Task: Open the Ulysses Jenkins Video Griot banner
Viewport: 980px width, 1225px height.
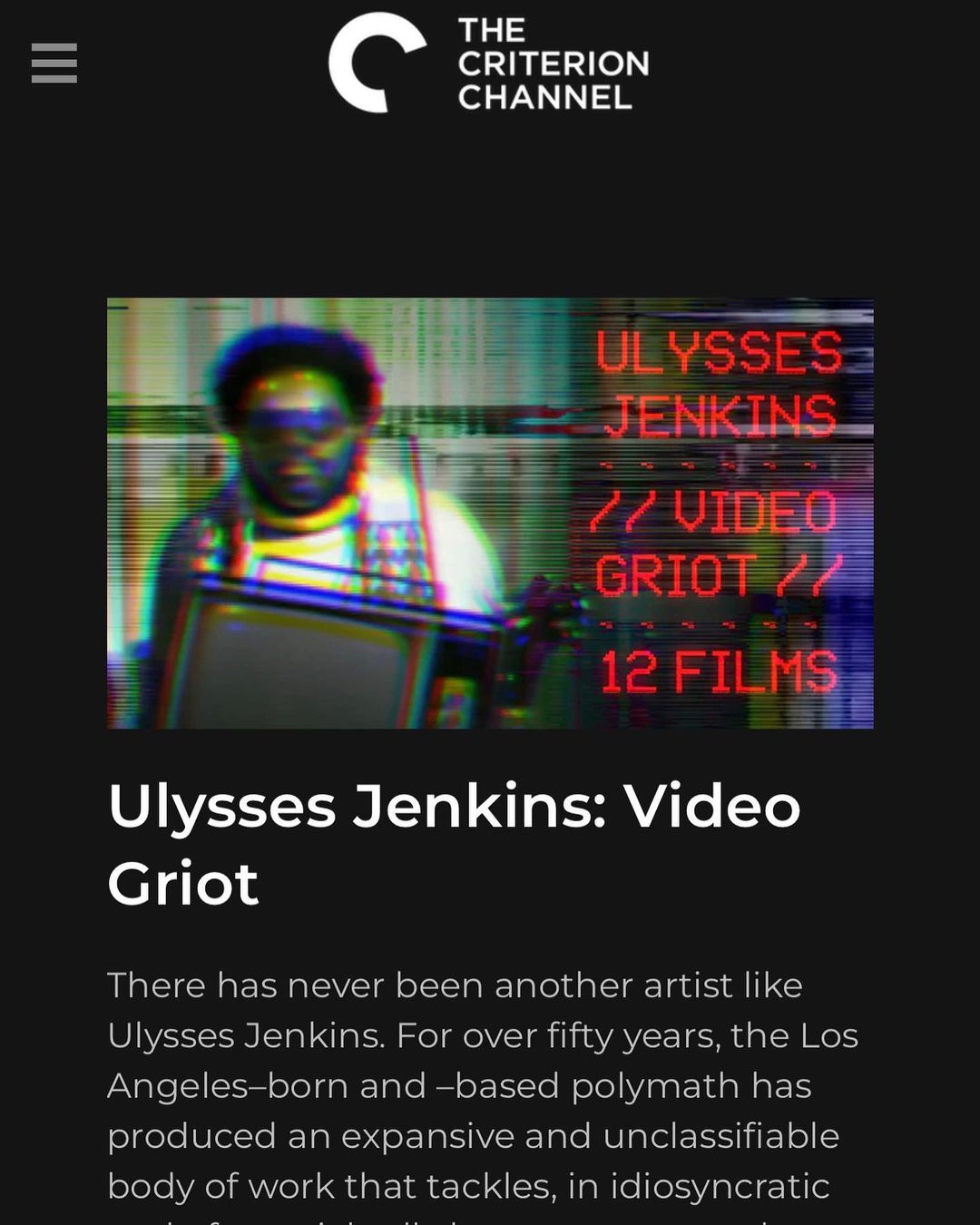Action: tap(490, 513)
